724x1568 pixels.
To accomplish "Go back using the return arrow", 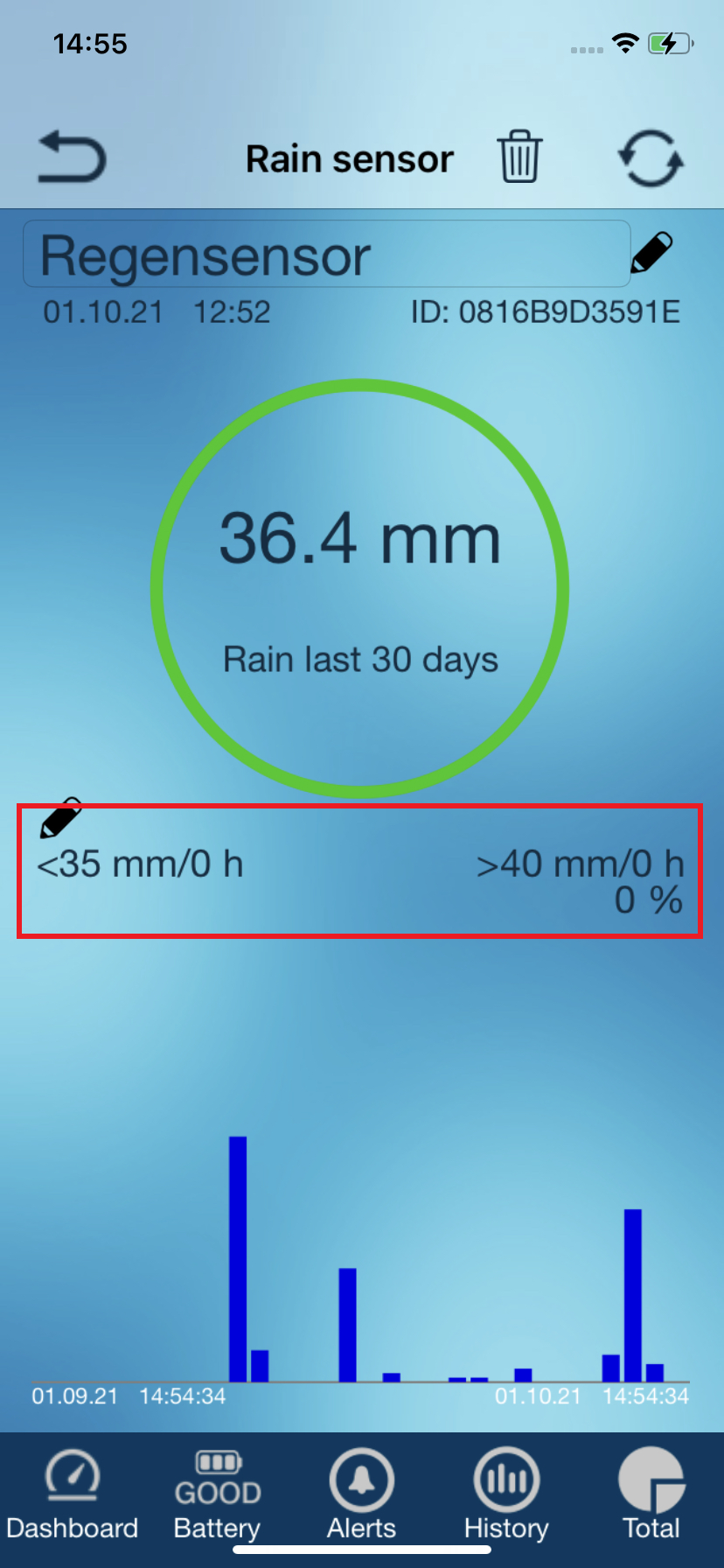I will point(72,157).
